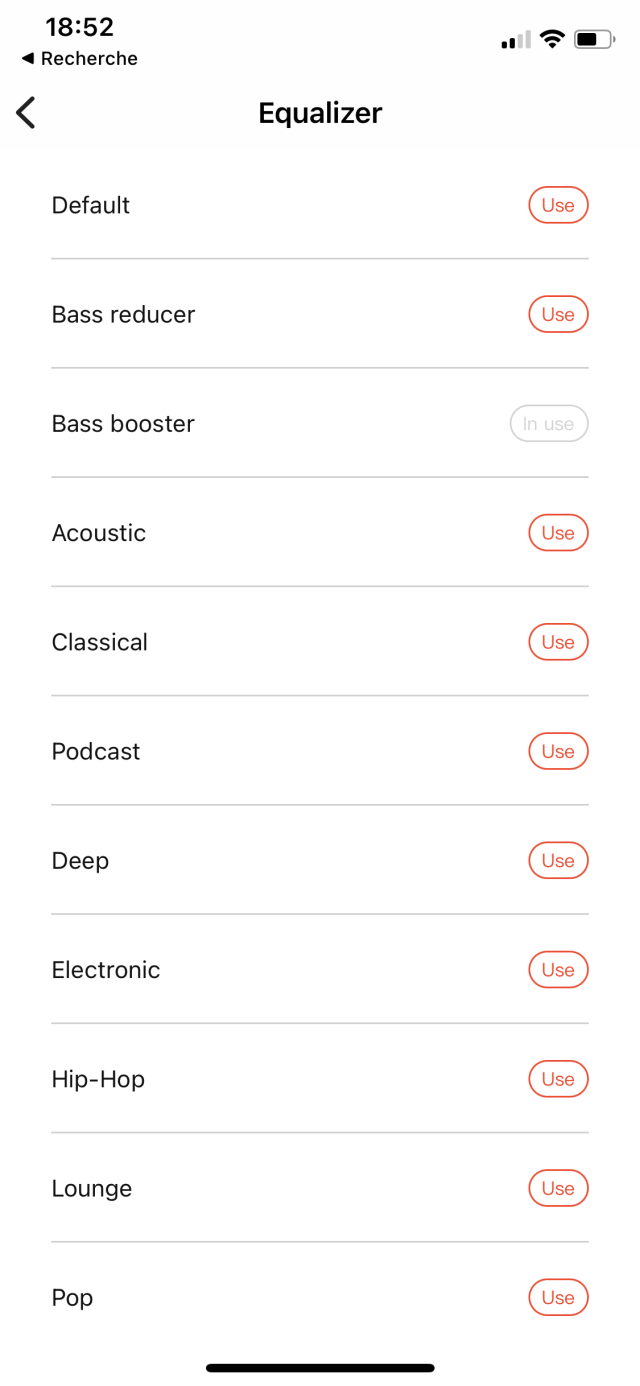This screenshot has height=1386, width=640.
Task: Use the Bass reducer preset
Action: (x=558, y=314)
